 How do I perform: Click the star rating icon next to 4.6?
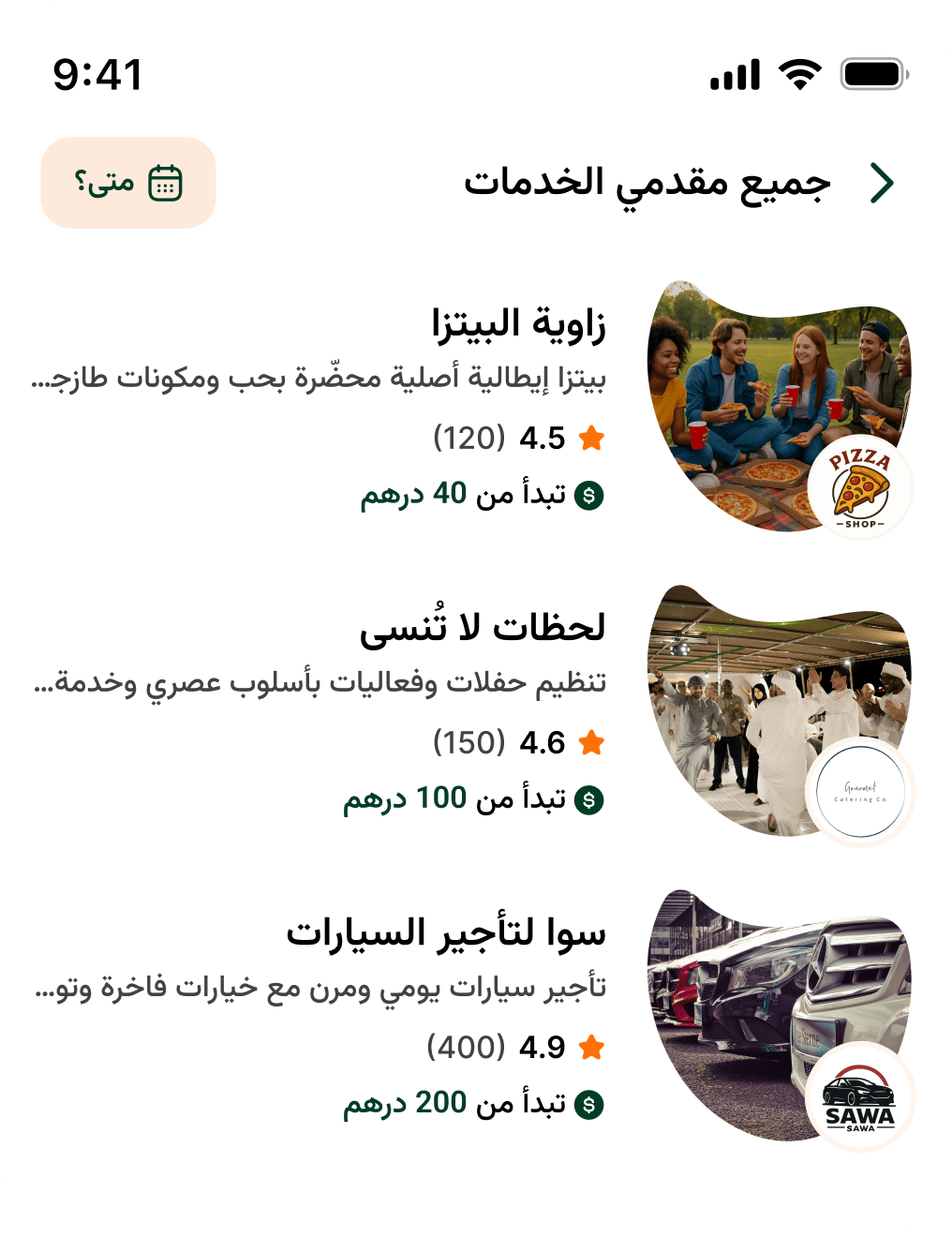click(592, 740)
